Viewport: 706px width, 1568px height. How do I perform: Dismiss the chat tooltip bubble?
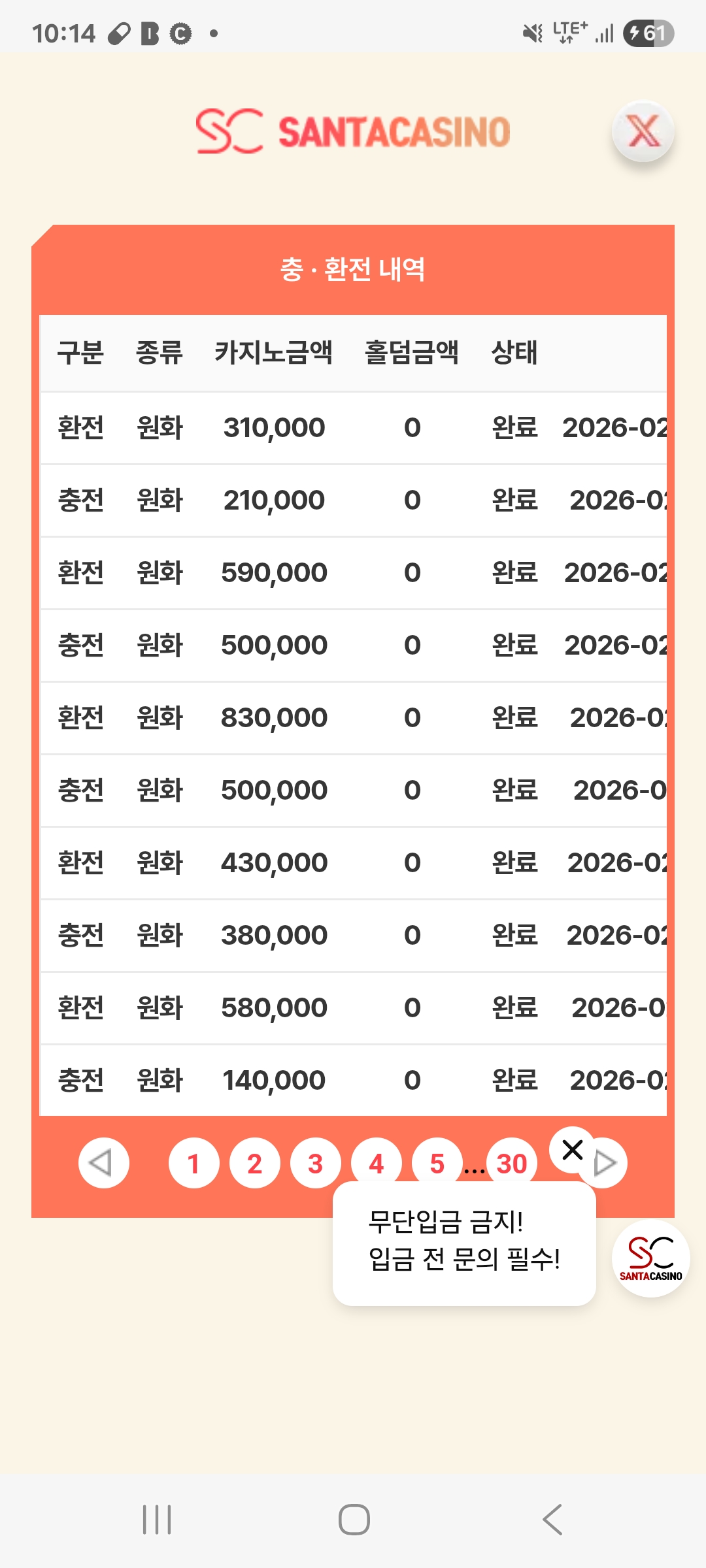click(573, 1149)
